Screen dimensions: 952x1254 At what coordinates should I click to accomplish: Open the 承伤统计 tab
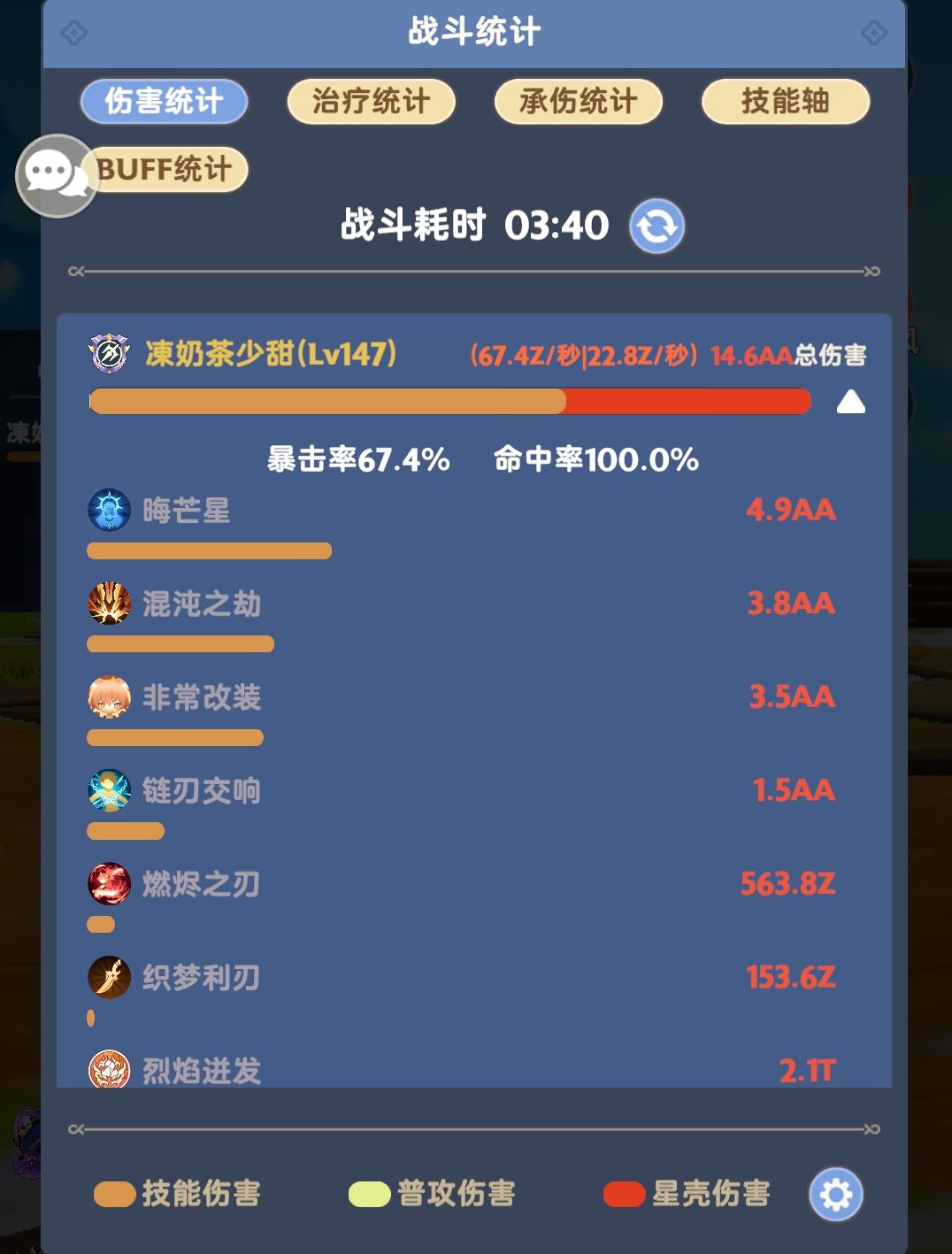click(x=577, y=101)
